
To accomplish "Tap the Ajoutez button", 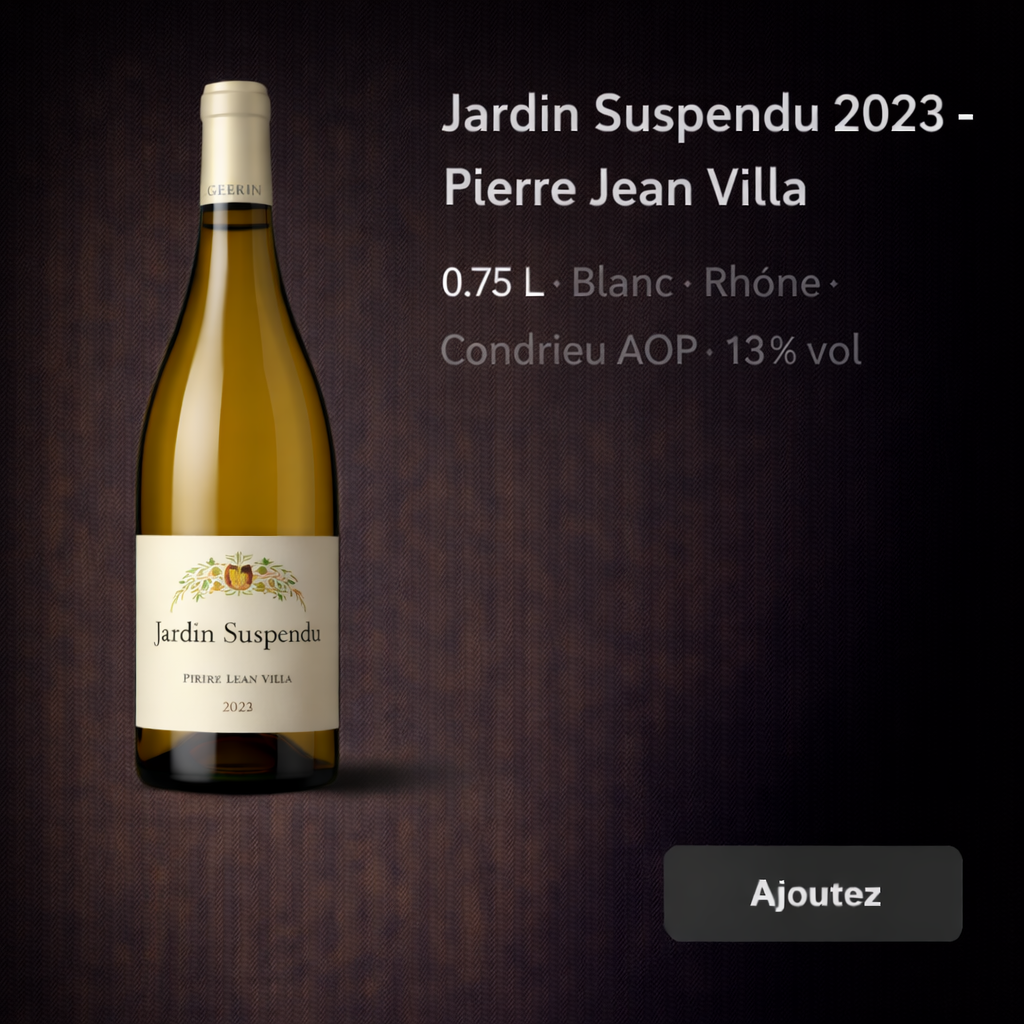I will click(813, 893).
